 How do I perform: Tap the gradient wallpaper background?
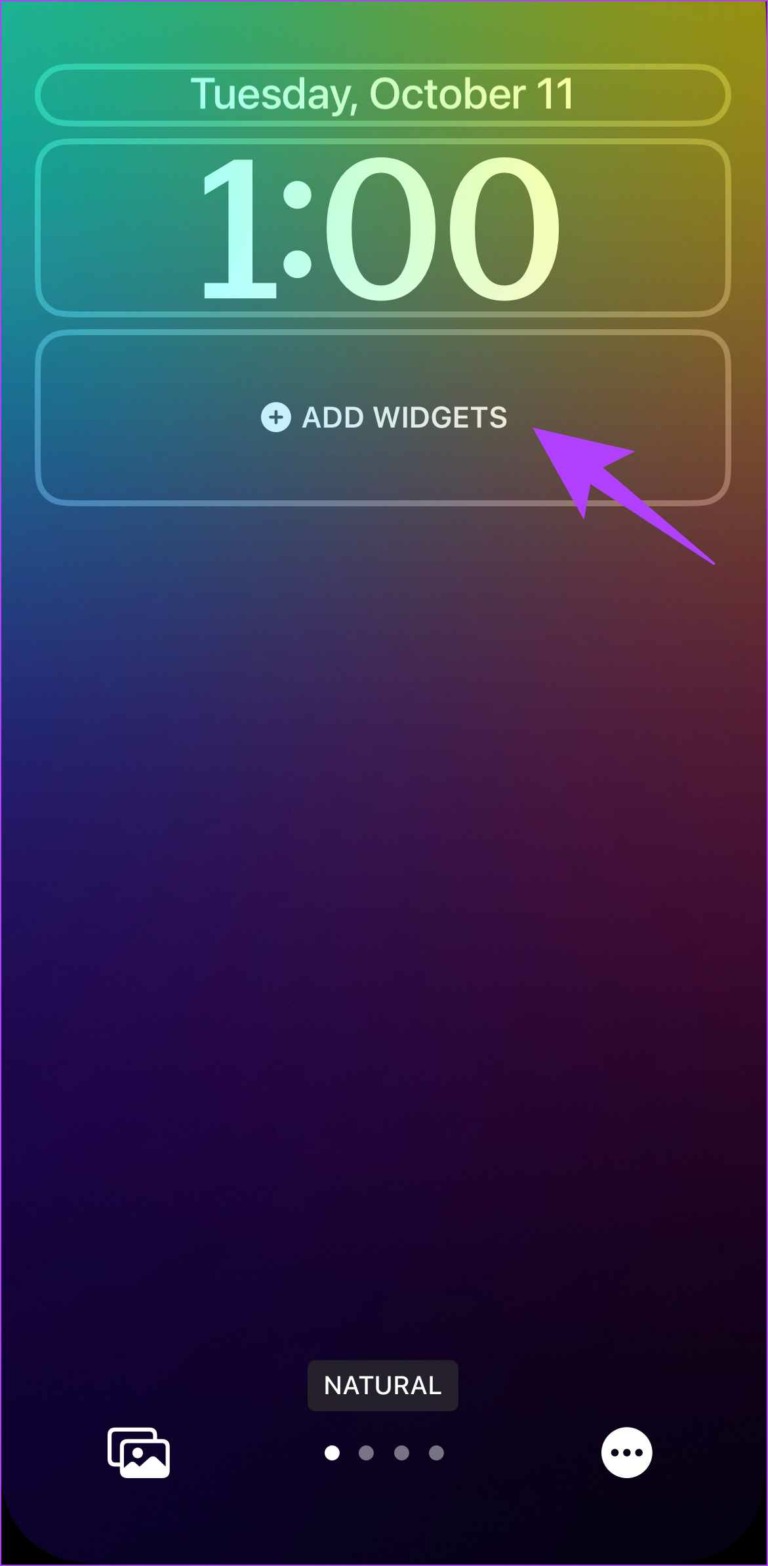383,900
